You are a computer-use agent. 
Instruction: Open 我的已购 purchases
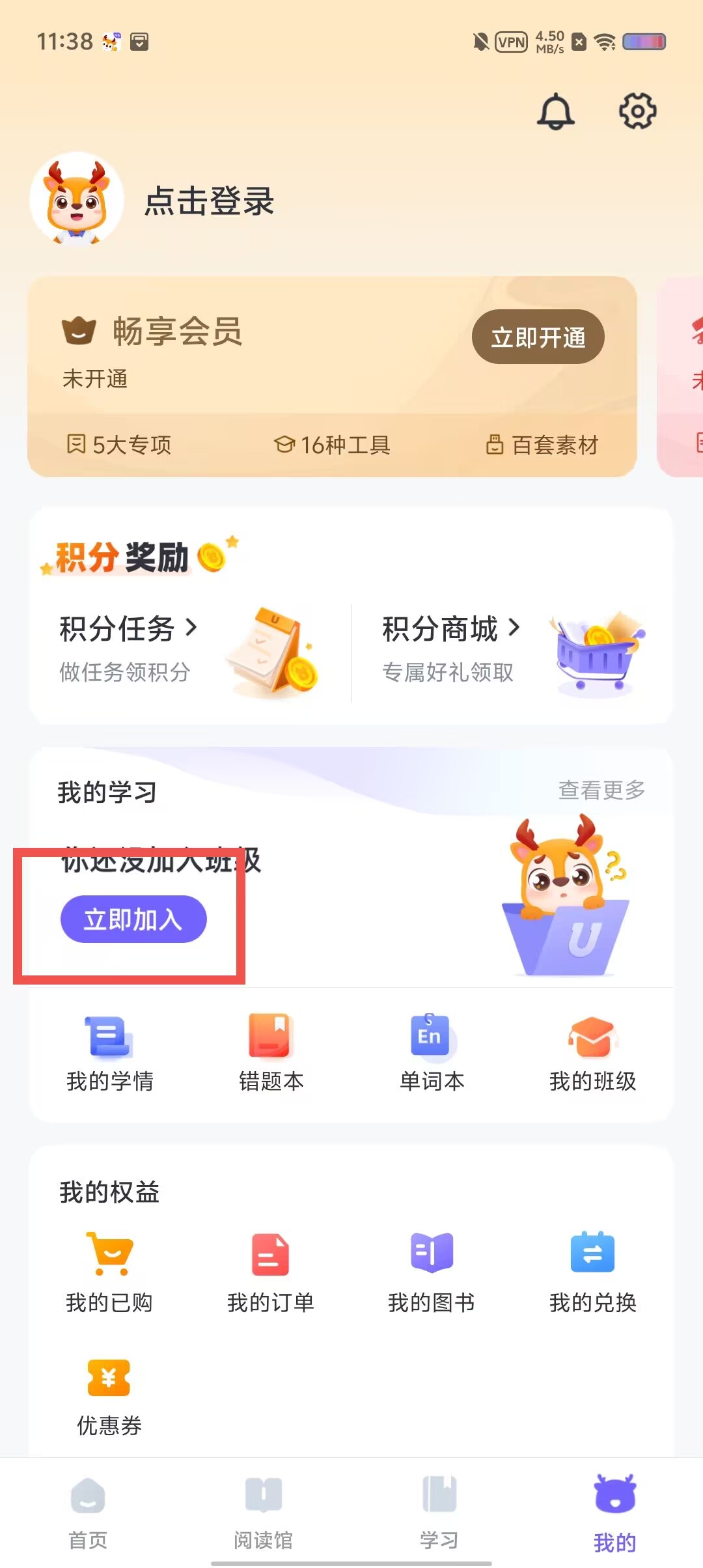pos(109,1273)
